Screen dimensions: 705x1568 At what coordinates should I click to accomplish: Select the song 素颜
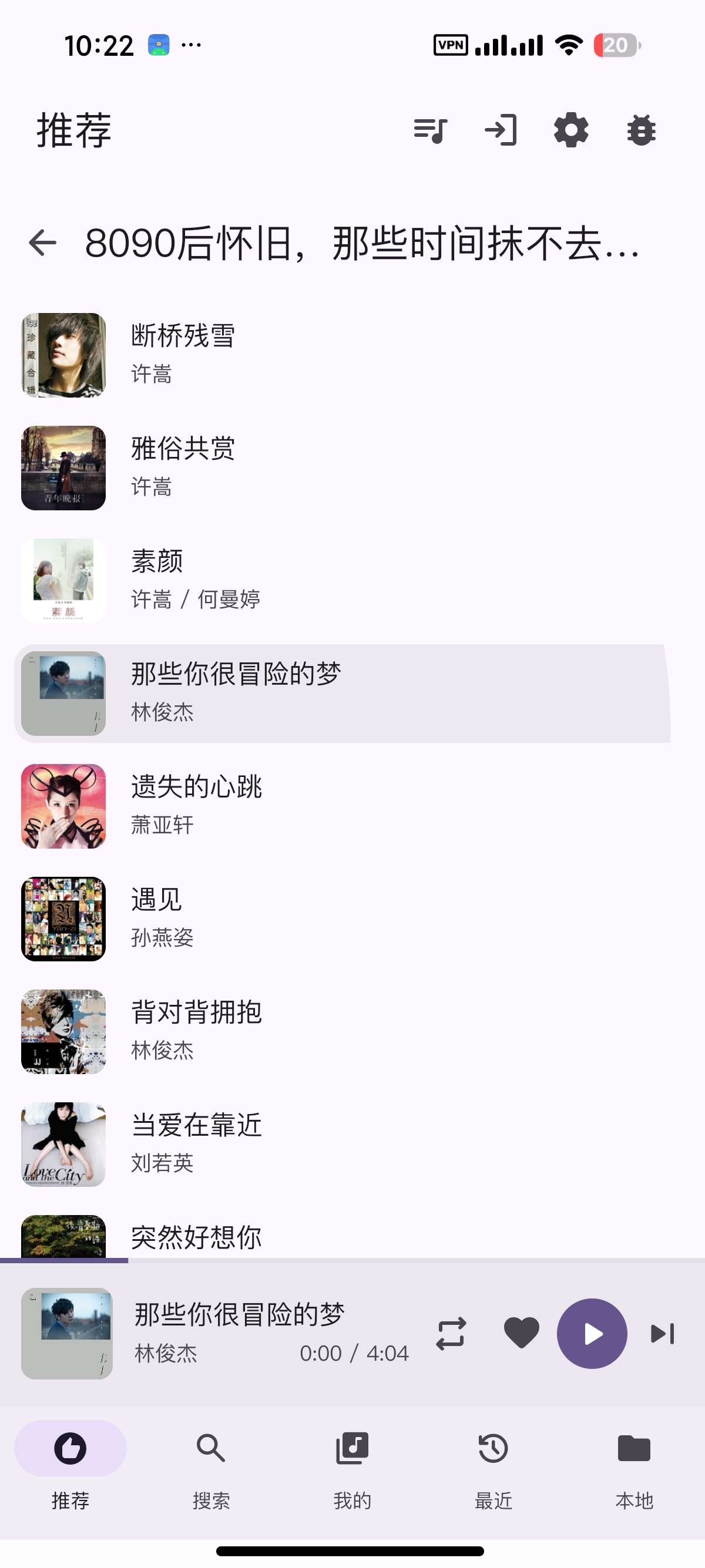342,580
